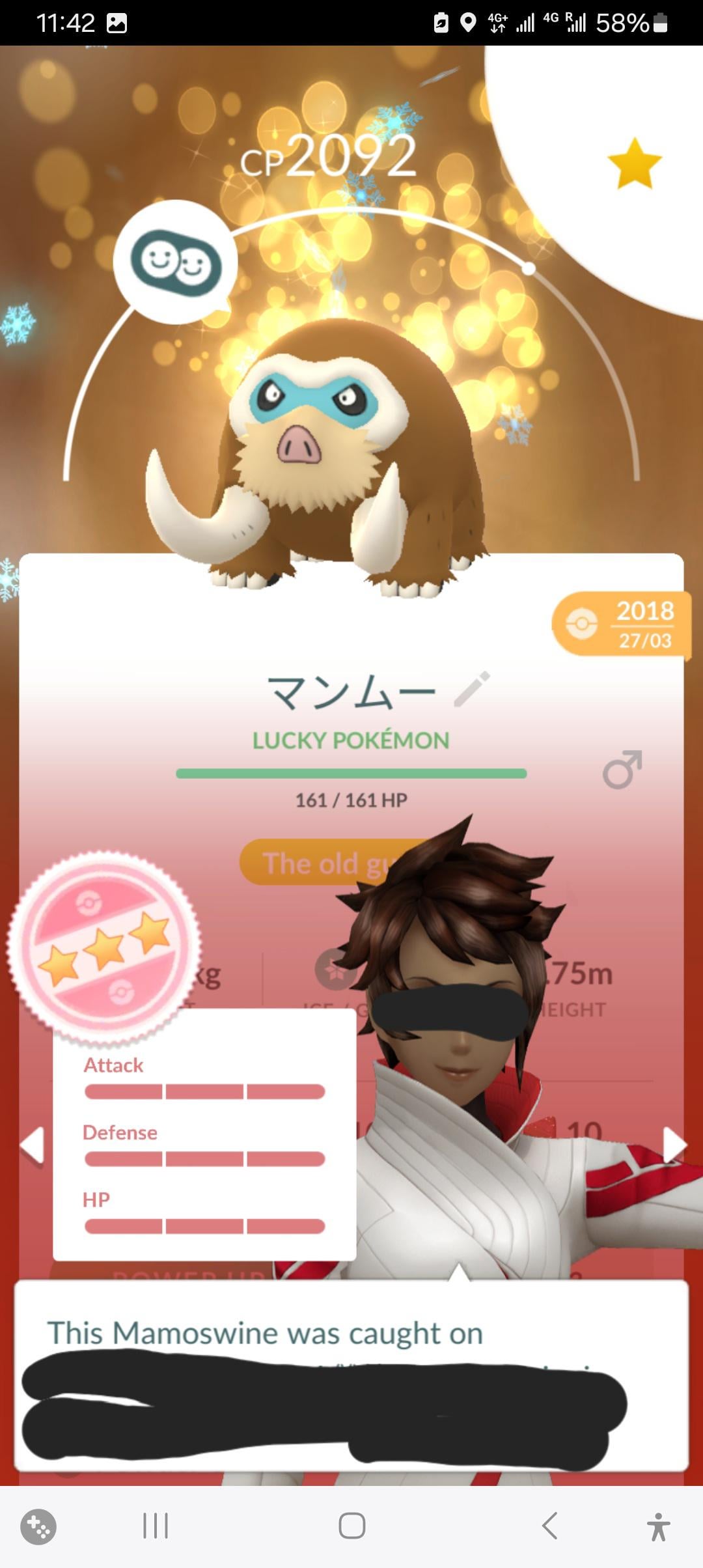
Task: Go to the next Pokémon with right arrow
Action: (x=673, y=1144)
